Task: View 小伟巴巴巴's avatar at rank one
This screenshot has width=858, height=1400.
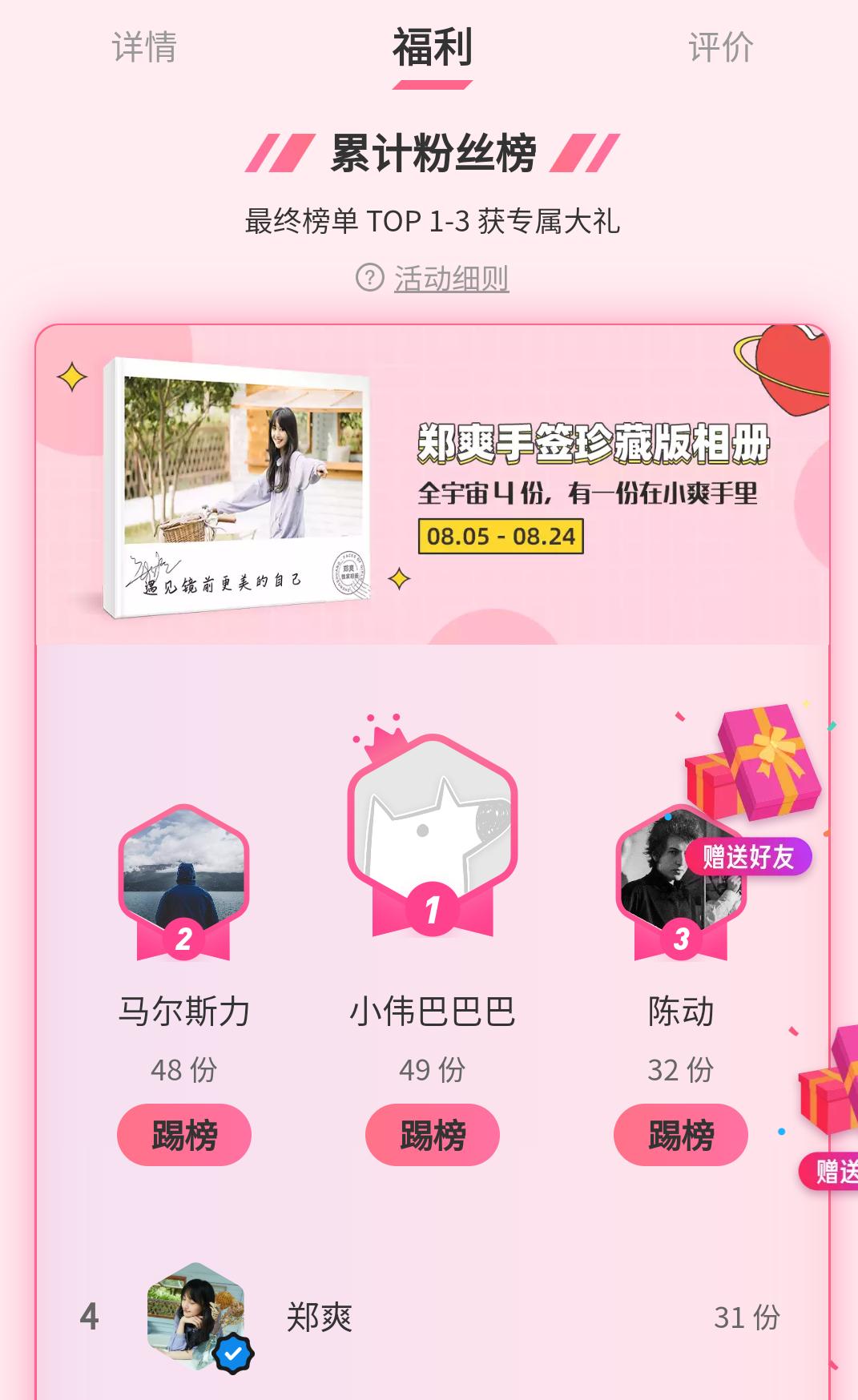Action: coord(433,825)
